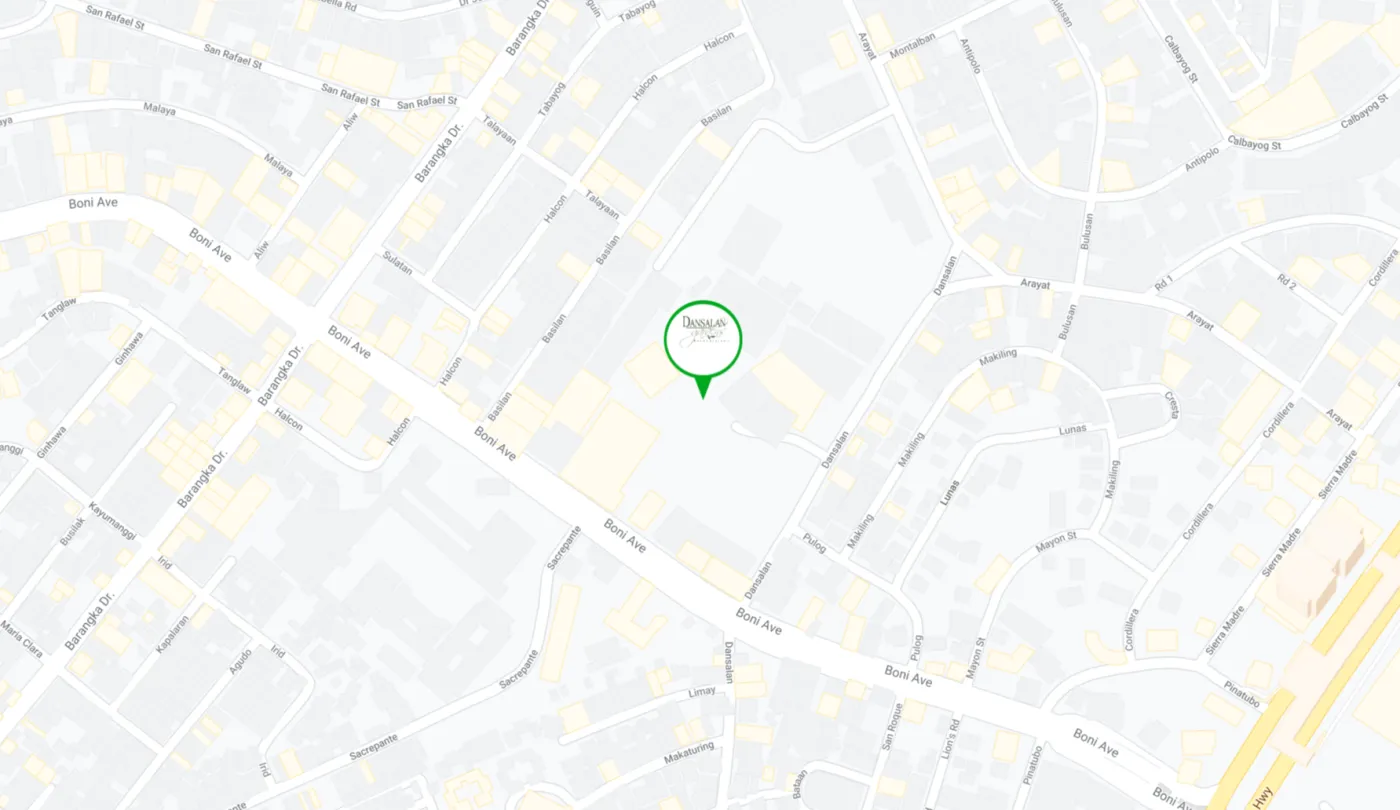Tap the green Dansalan map marker

(703, 340)
